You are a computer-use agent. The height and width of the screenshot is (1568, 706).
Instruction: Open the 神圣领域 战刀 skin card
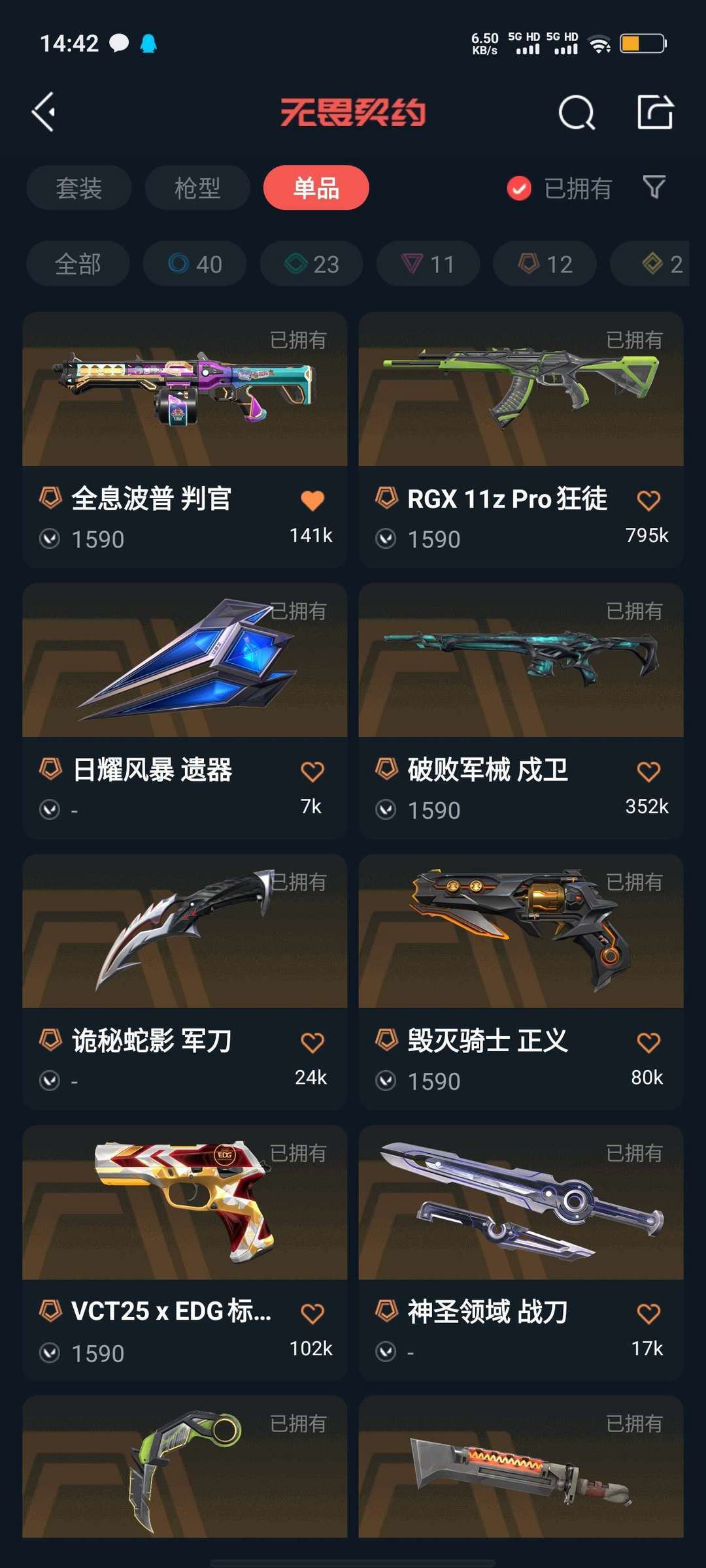[521, 1253]
